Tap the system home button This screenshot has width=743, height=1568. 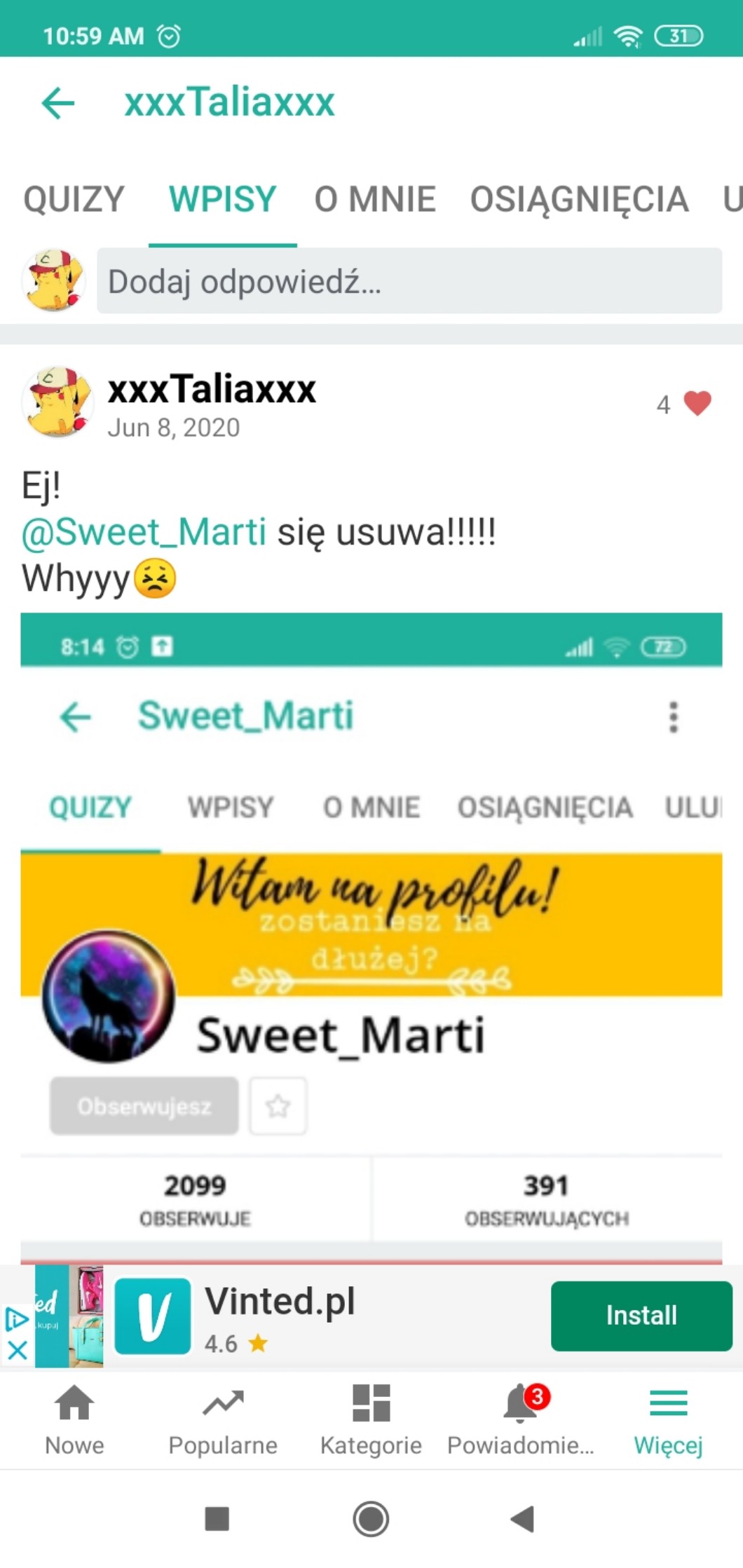pyautogui.click(x=371, y=1519)
